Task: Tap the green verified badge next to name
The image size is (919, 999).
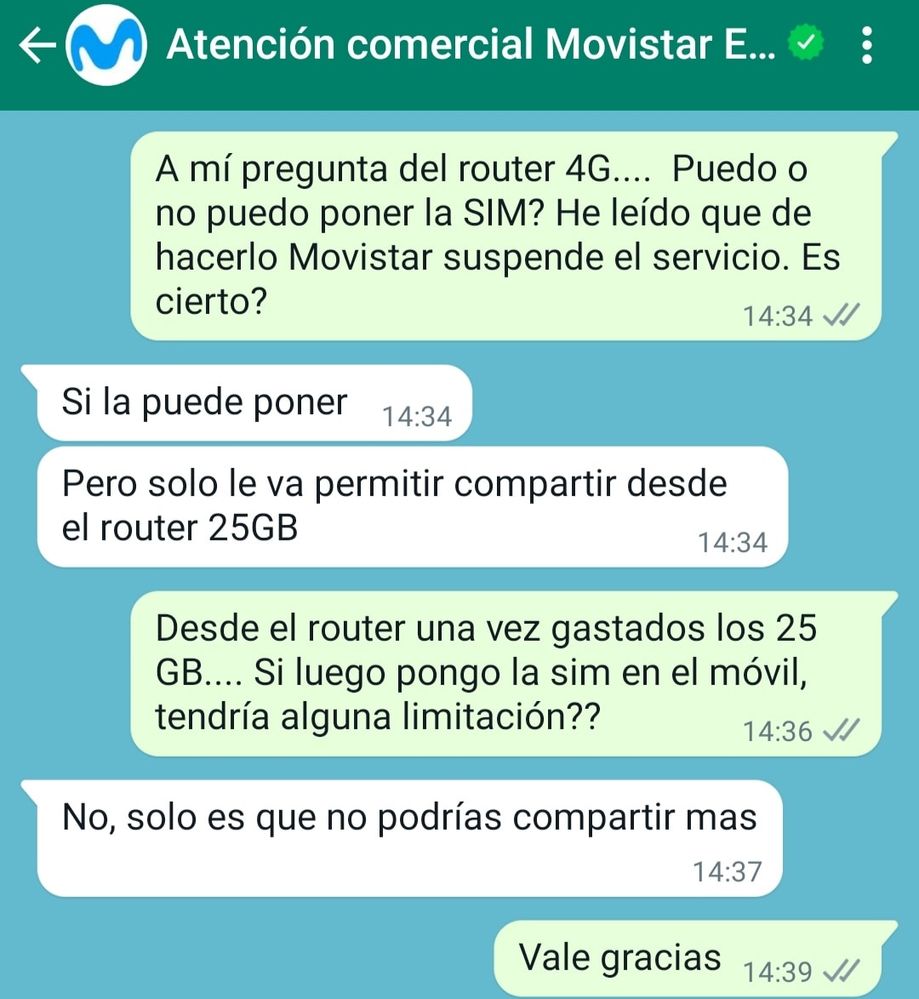Action: pos(803,44)
